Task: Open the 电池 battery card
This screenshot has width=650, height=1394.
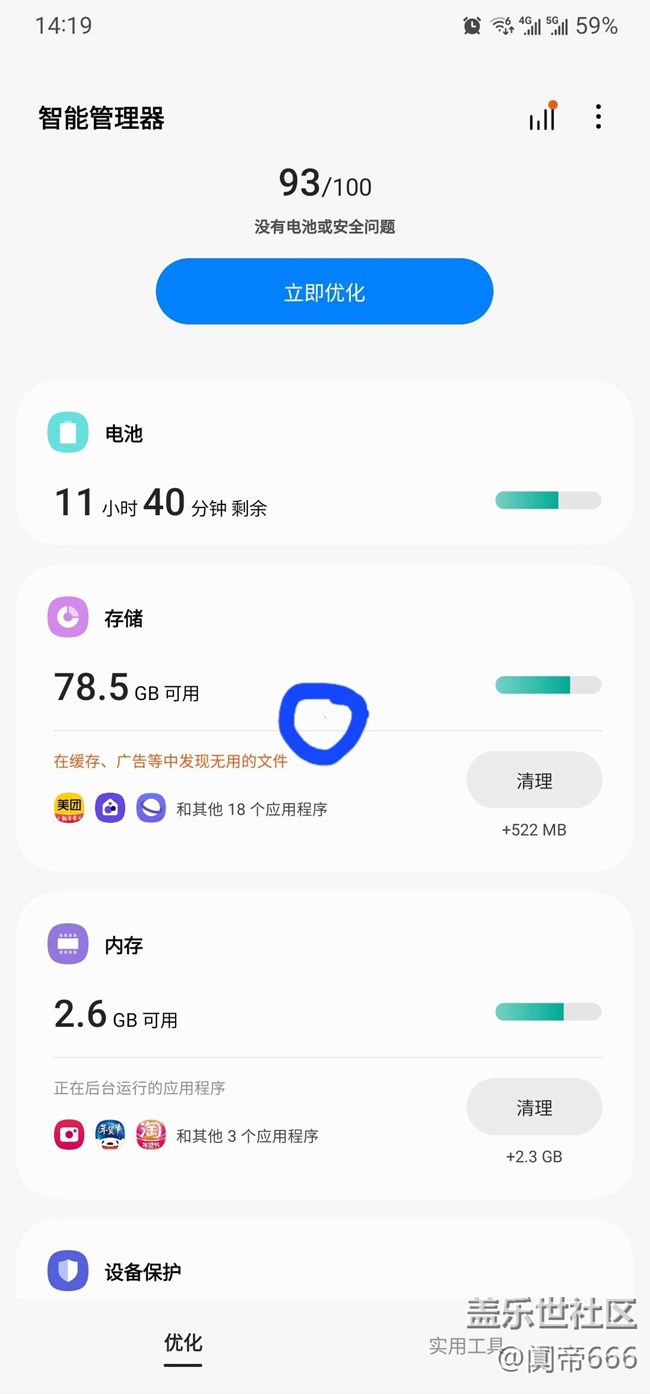Action: (x=324, y=463)
